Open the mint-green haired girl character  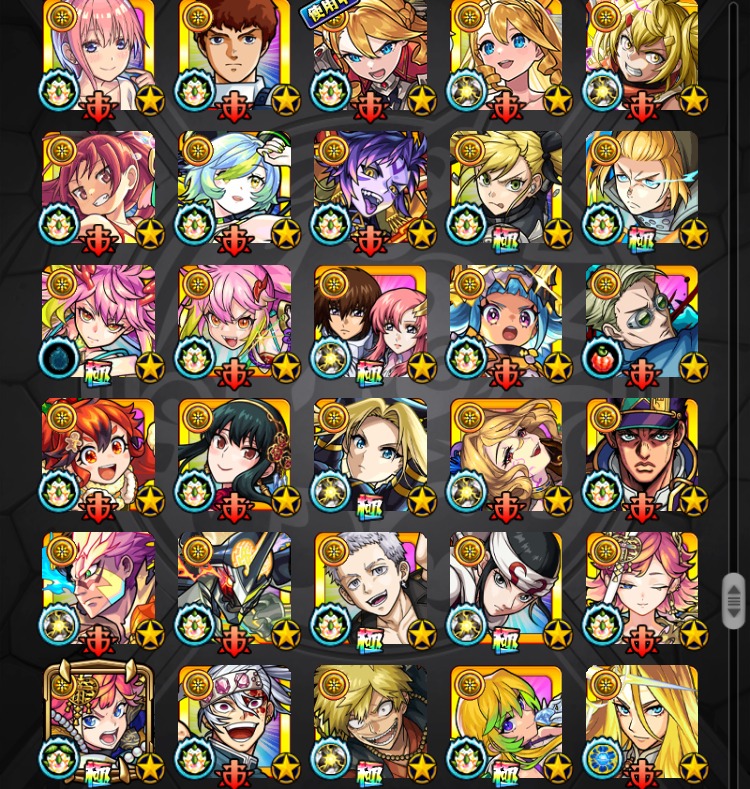(234, 188)
